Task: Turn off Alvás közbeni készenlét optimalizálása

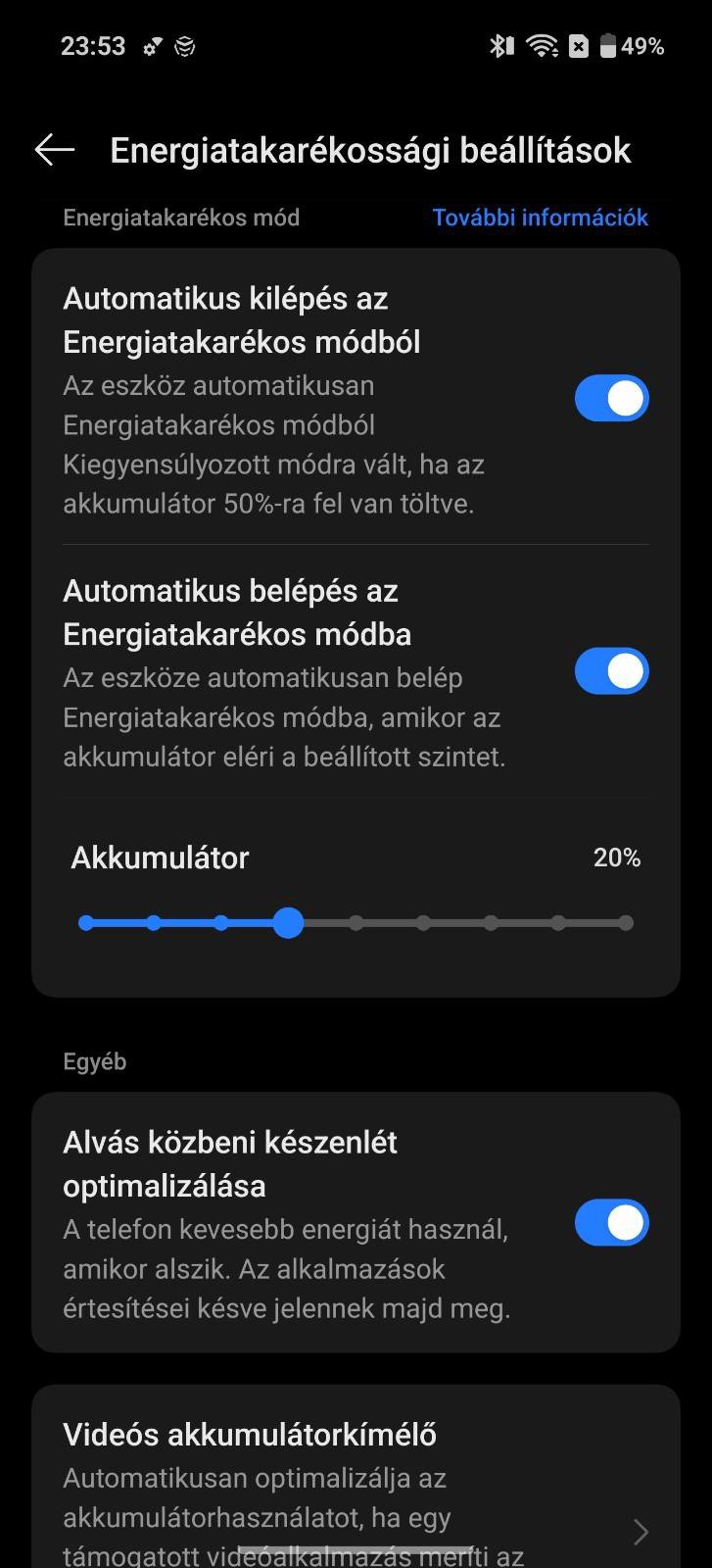Action: point(611,1223)
